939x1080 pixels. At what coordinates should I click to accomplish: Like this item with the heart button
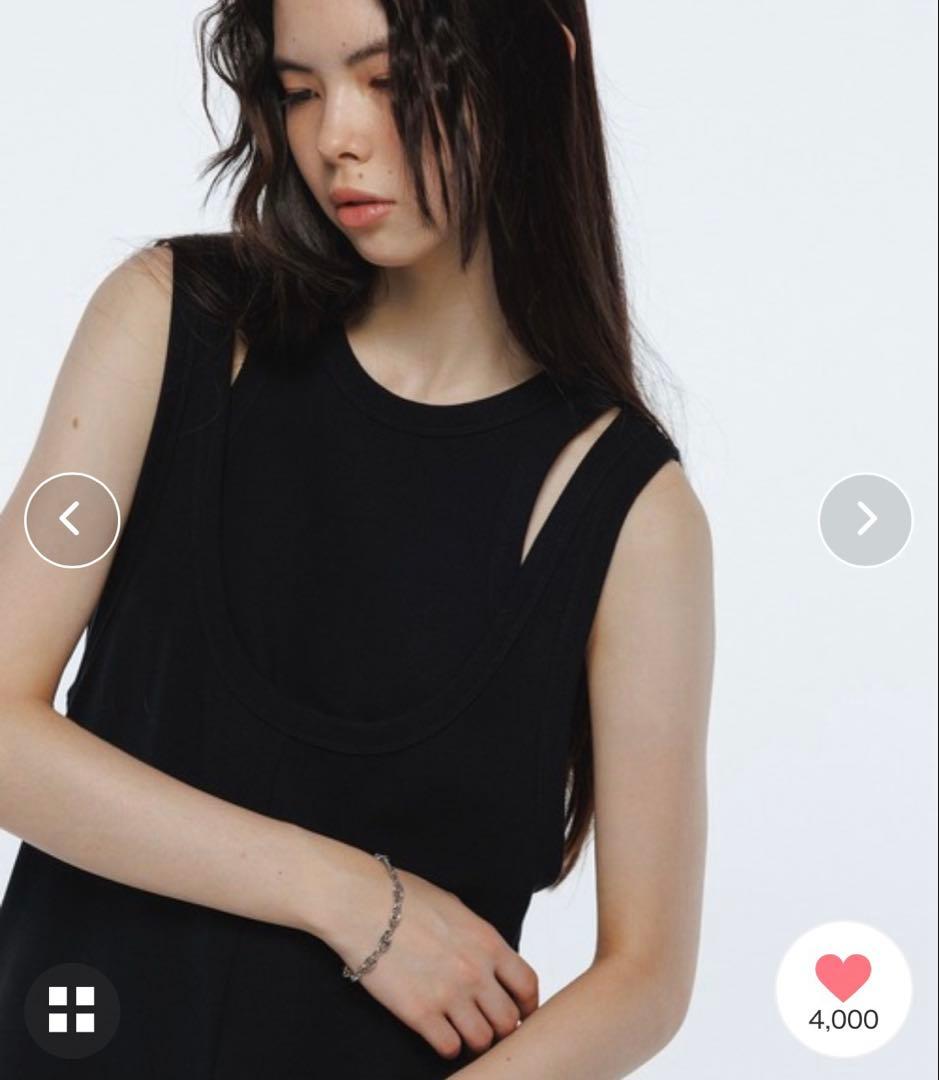(843, 978)
